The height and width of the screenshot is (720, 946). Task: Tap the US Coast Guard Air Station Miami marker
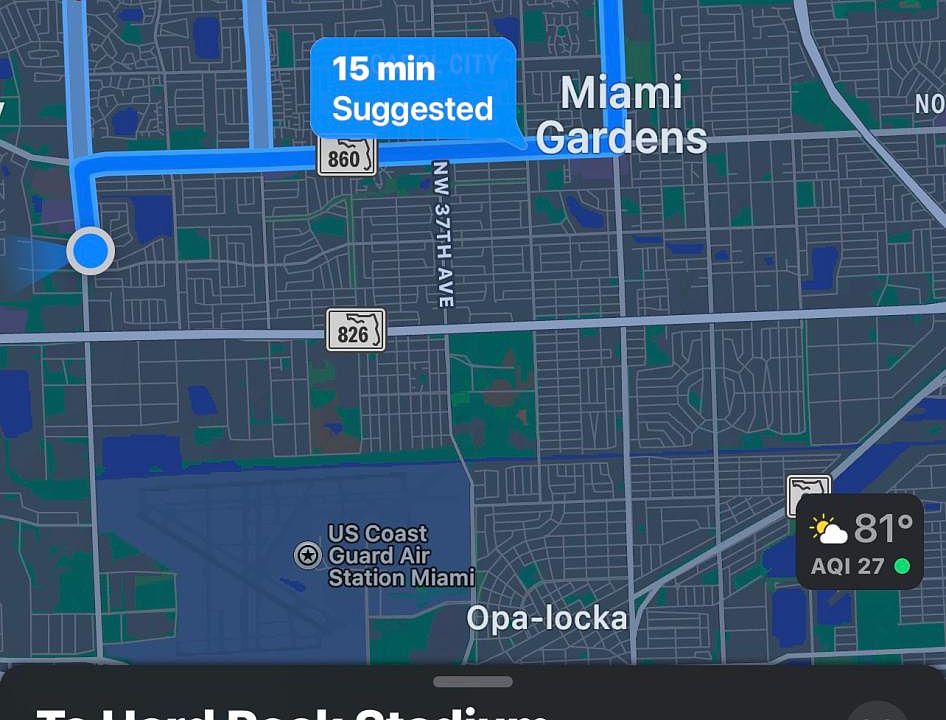pos(308,554)
